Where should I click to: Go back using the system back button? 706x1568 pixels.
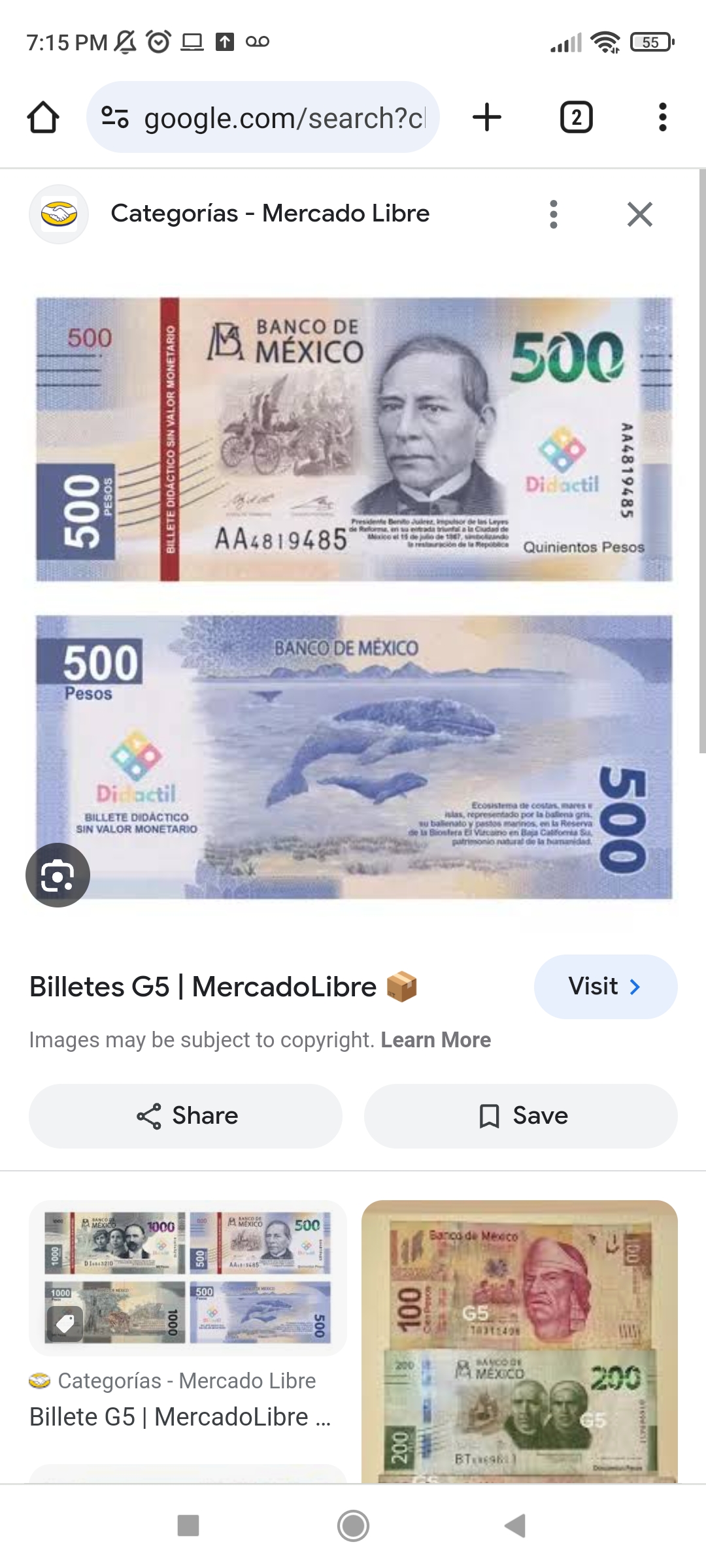[x=516, y=1526]
